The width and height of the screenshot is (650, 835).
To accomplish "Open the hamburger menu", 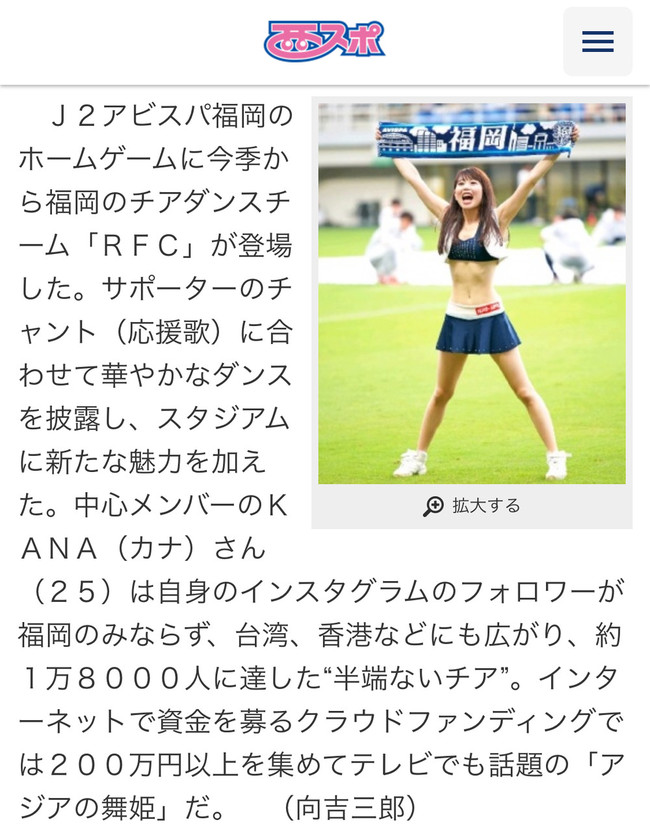I will tap(597, 42).
